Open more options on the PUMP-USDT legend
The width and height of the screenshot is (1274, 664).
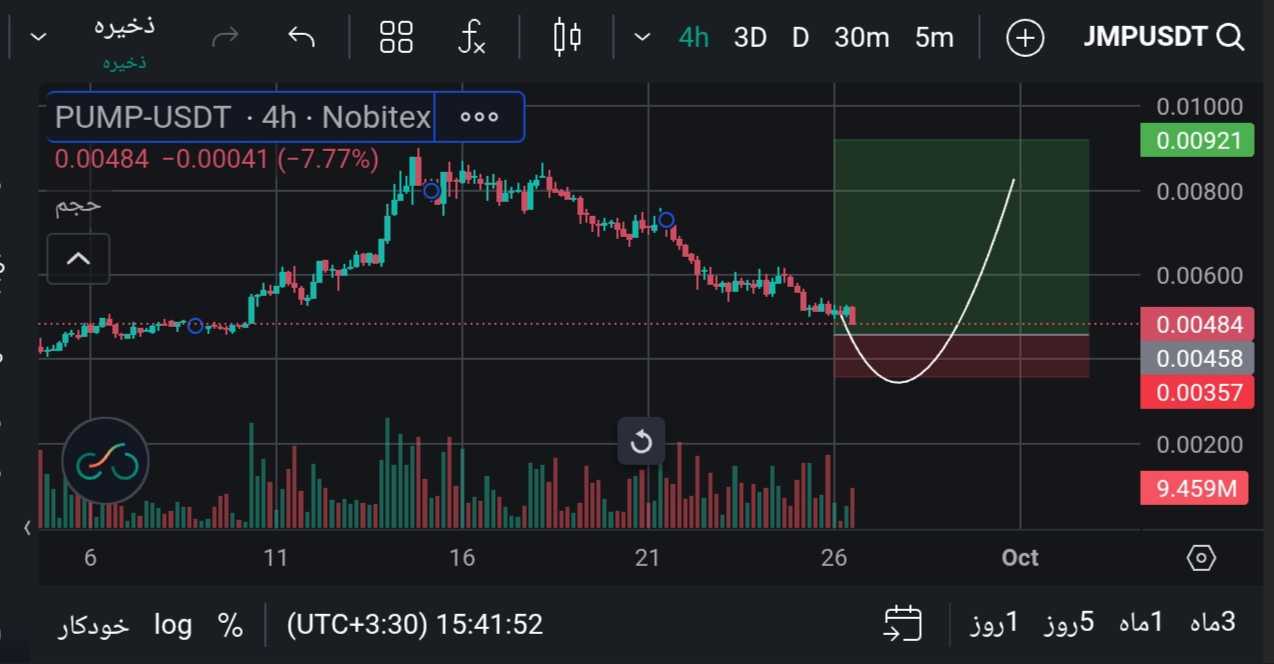point(479,117)
